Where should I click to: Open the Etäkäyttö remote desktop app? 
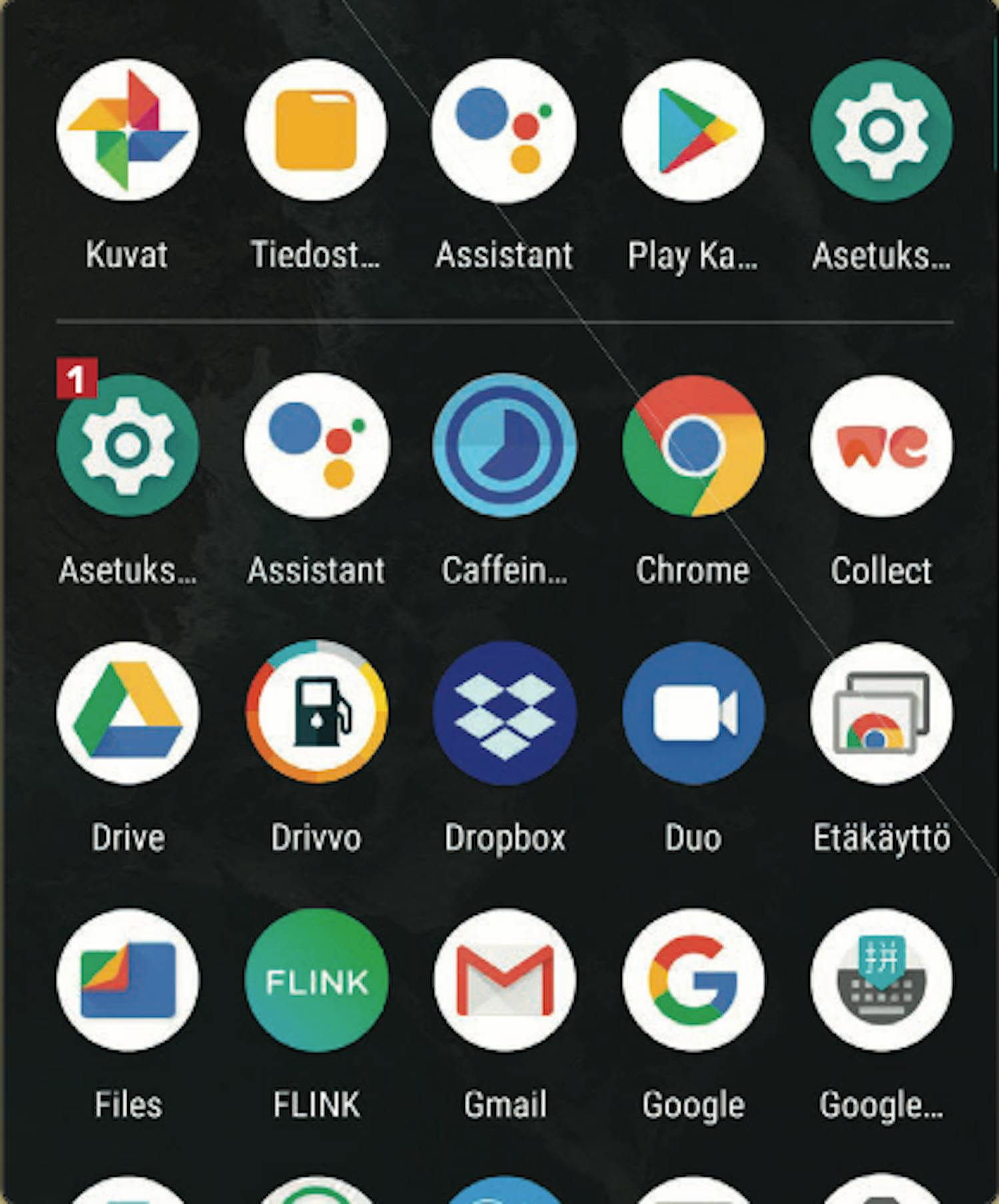point(881,713)
